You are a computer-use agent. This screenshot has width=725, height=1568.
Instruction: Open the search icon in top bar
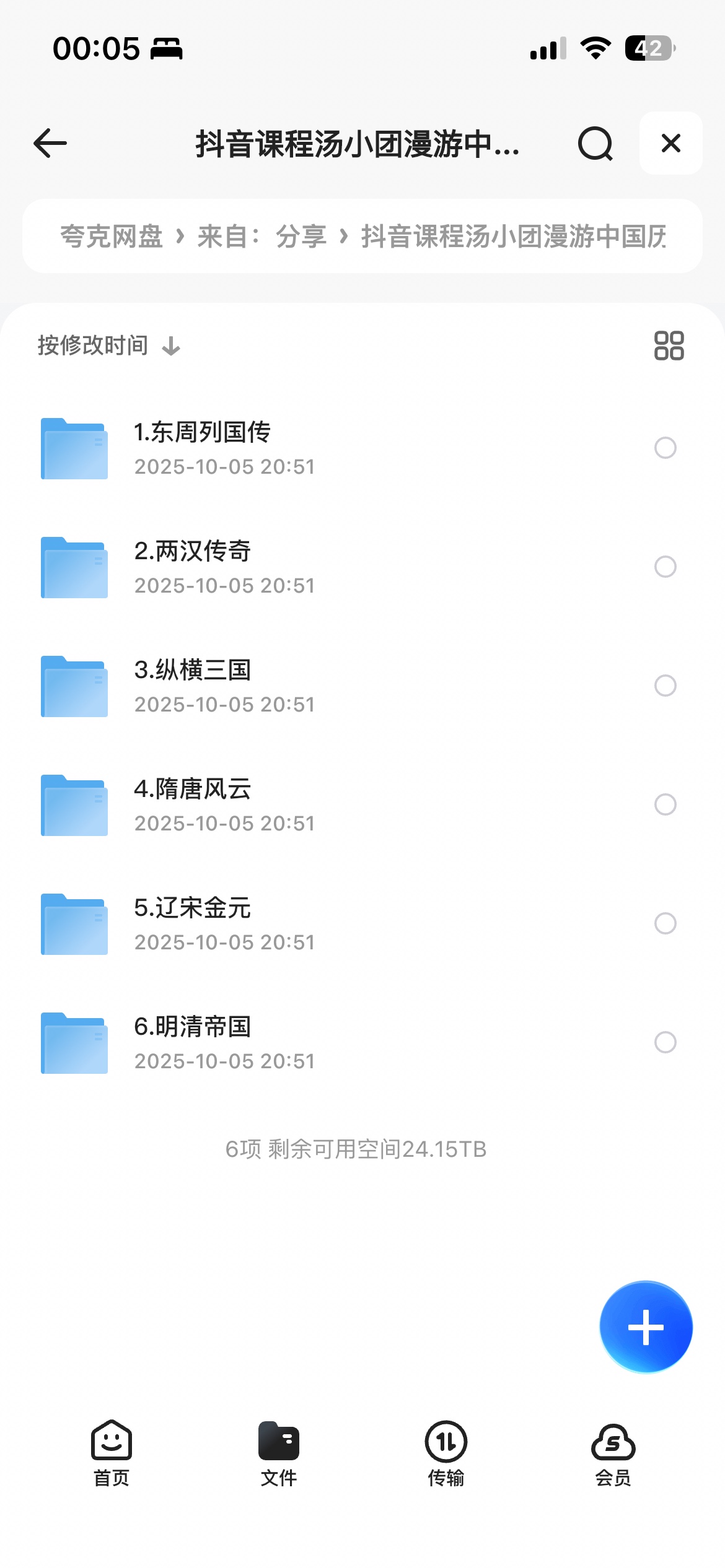coord(594,144)
